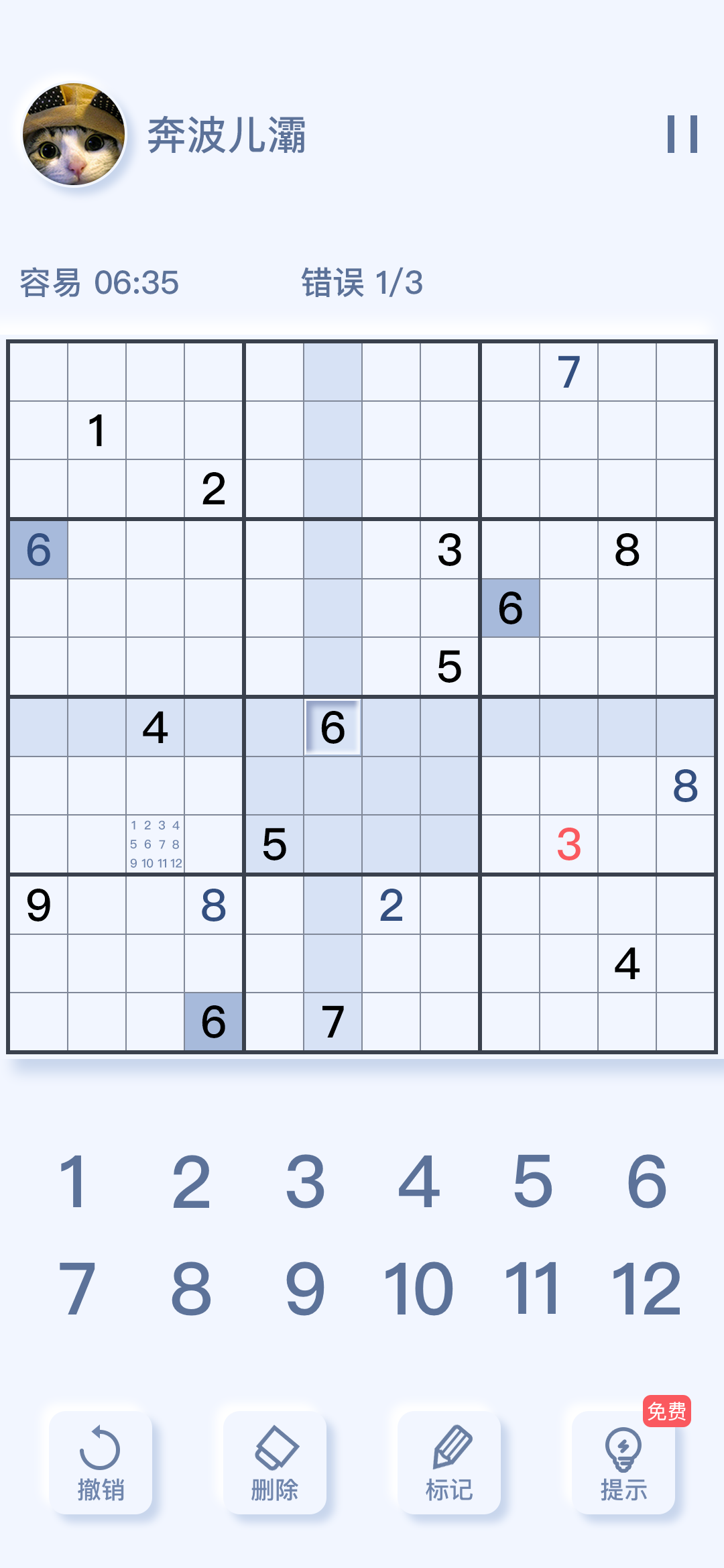Pause the sudoku game

pos(682,134)
